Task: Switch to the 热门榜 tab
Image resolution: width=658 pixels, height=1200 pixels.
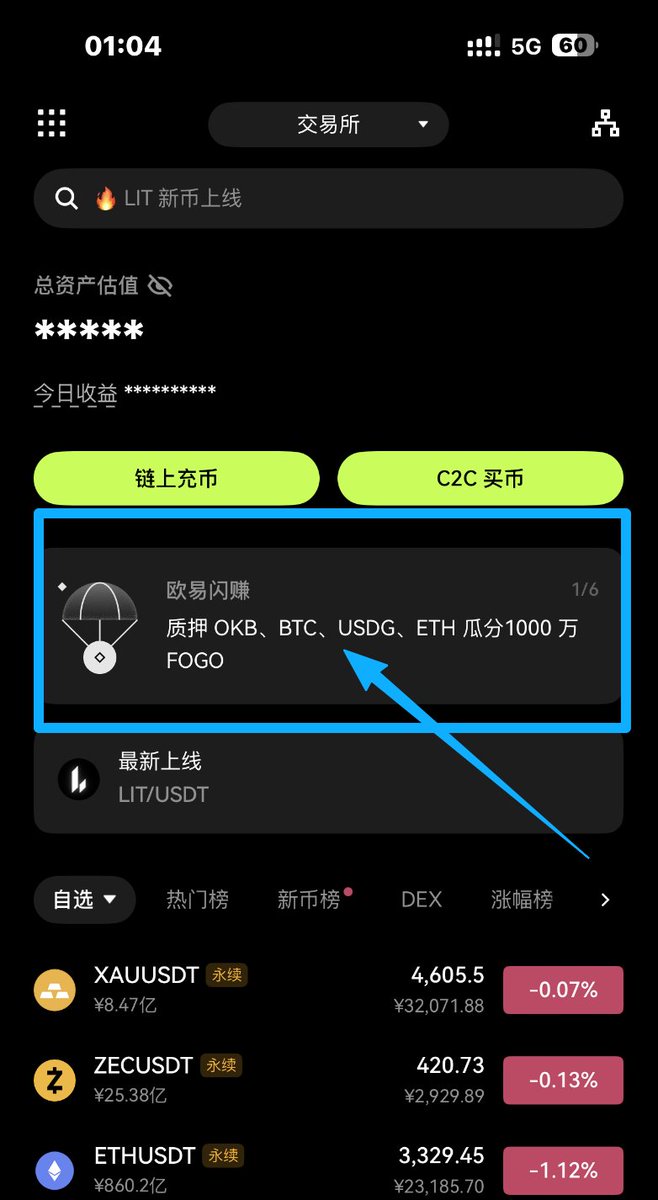Action: 197,899
